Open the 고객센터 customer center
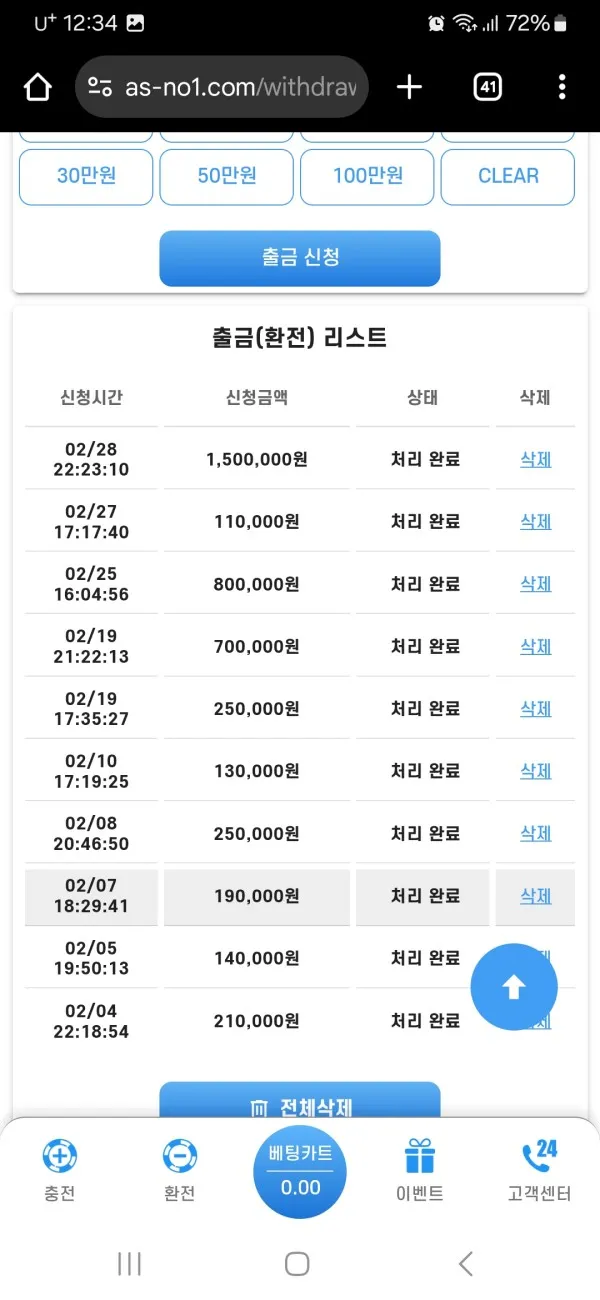 [539, 1170]
